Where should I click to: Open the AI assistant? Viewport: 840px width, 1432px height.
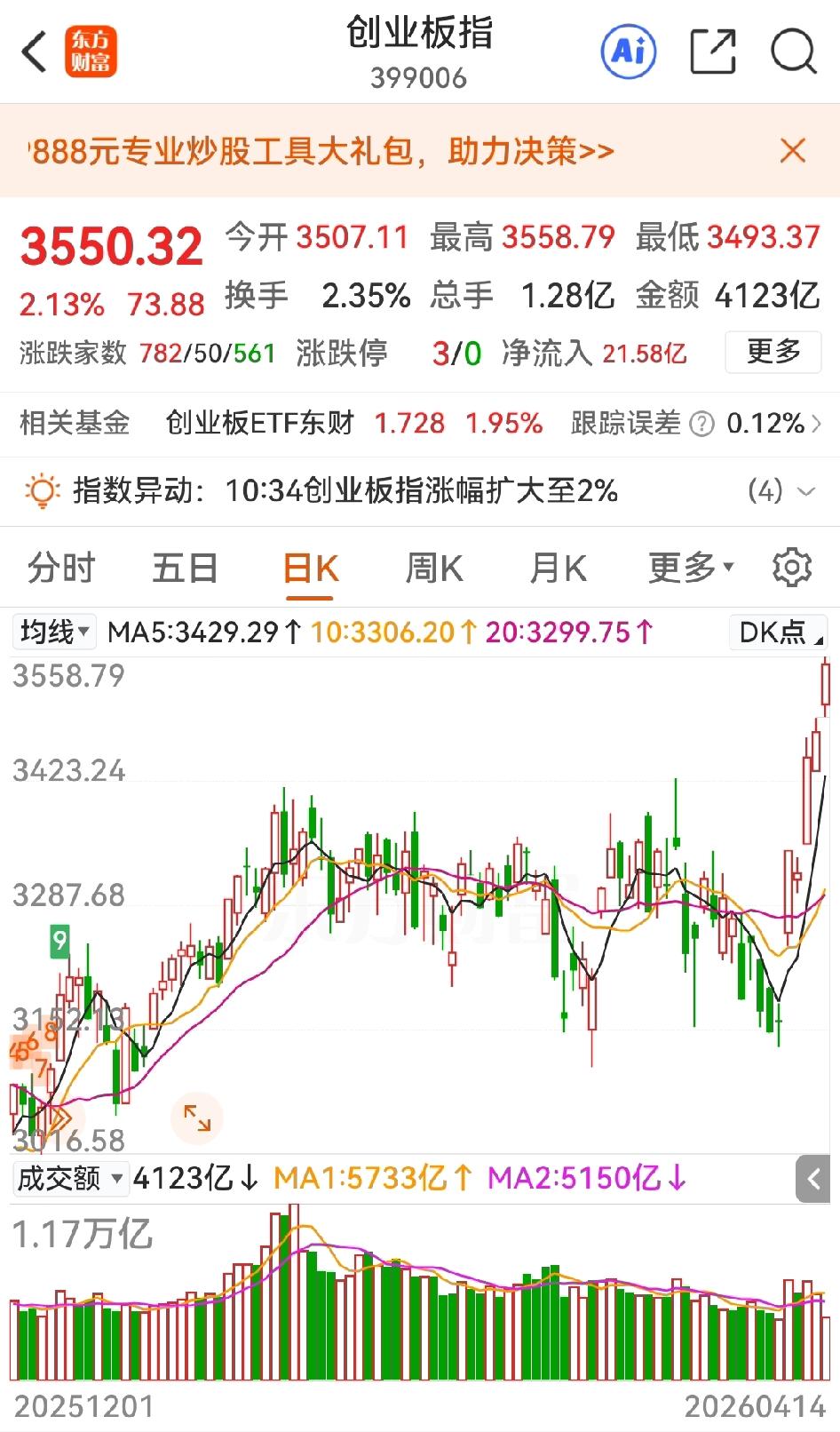pyautogui.click(x=629, y=52)
